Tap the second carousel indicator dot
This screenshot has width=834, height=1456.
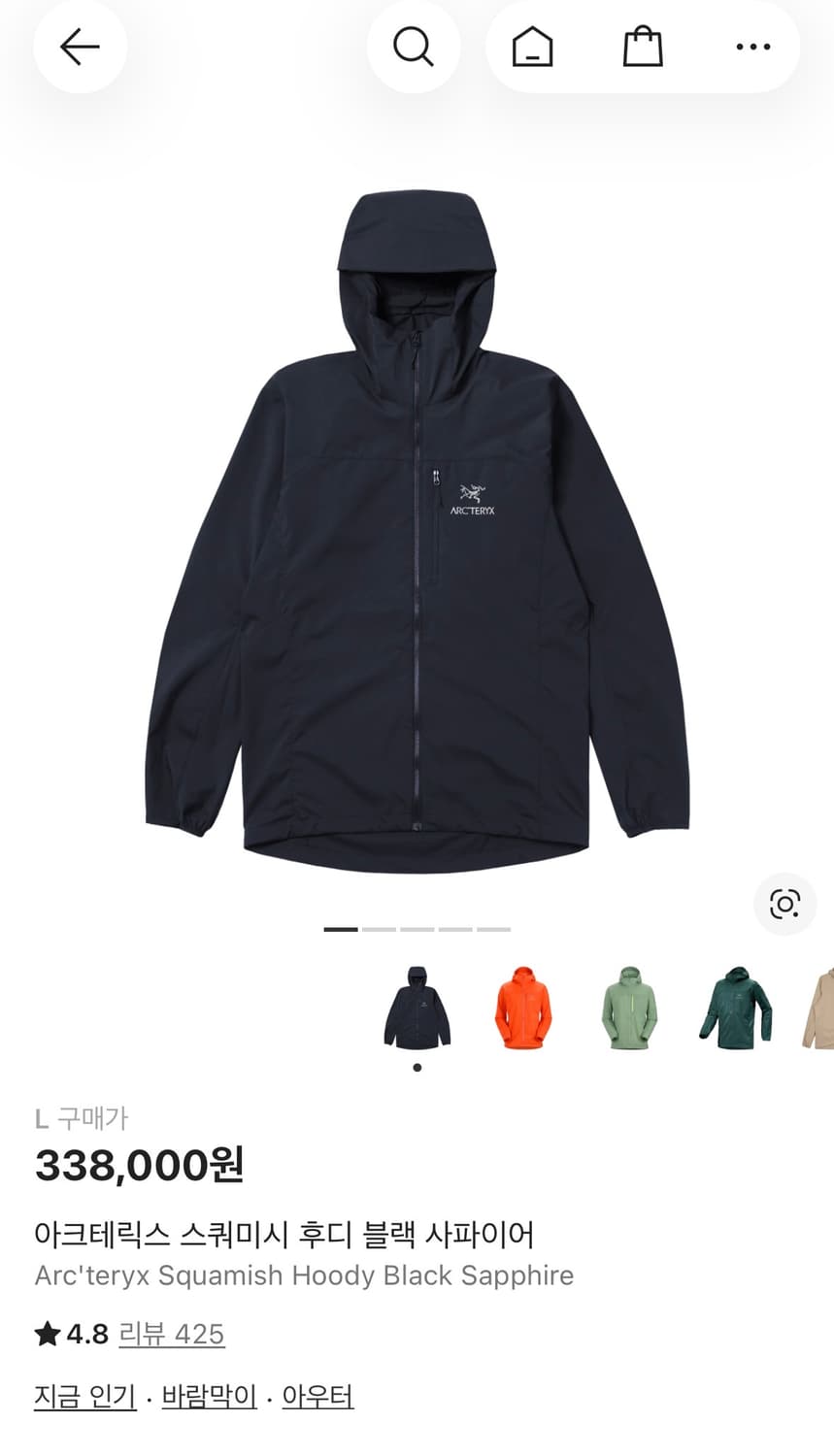point(379,929)
